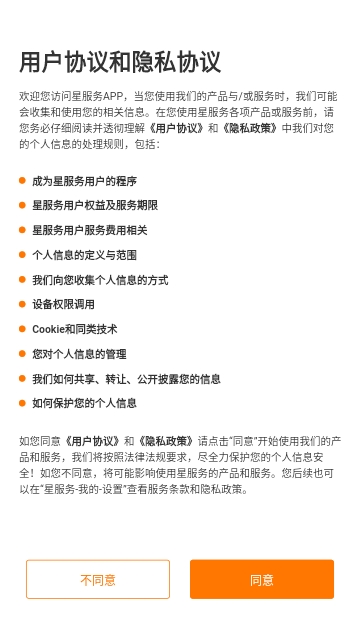The width and height of the screenshot is (360, 640).
Task: Open 《用户协议》 link in the intro paragraph
Action: pos(176,129)
